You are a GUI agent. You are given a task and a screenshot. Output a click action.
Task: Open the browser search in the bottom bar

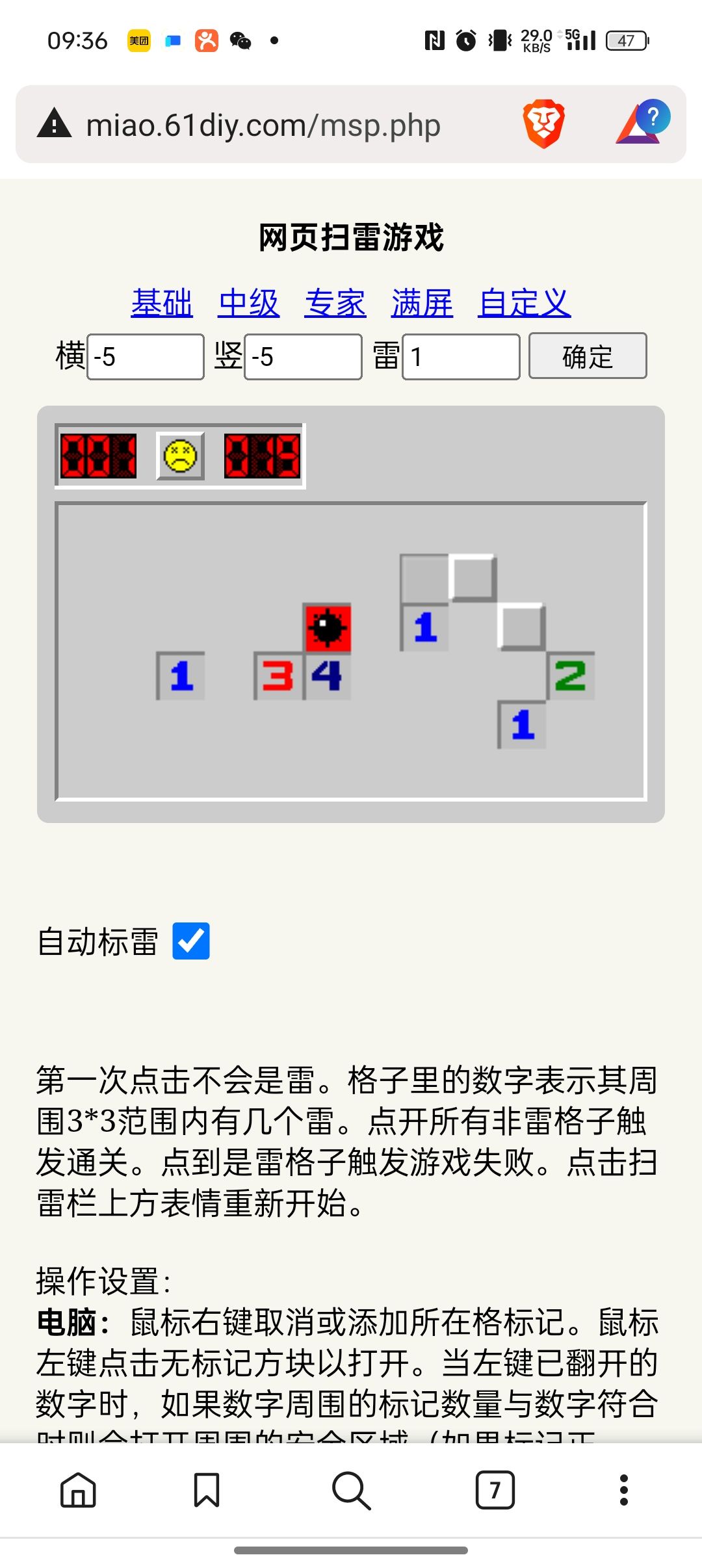(x=351, y=1490)
